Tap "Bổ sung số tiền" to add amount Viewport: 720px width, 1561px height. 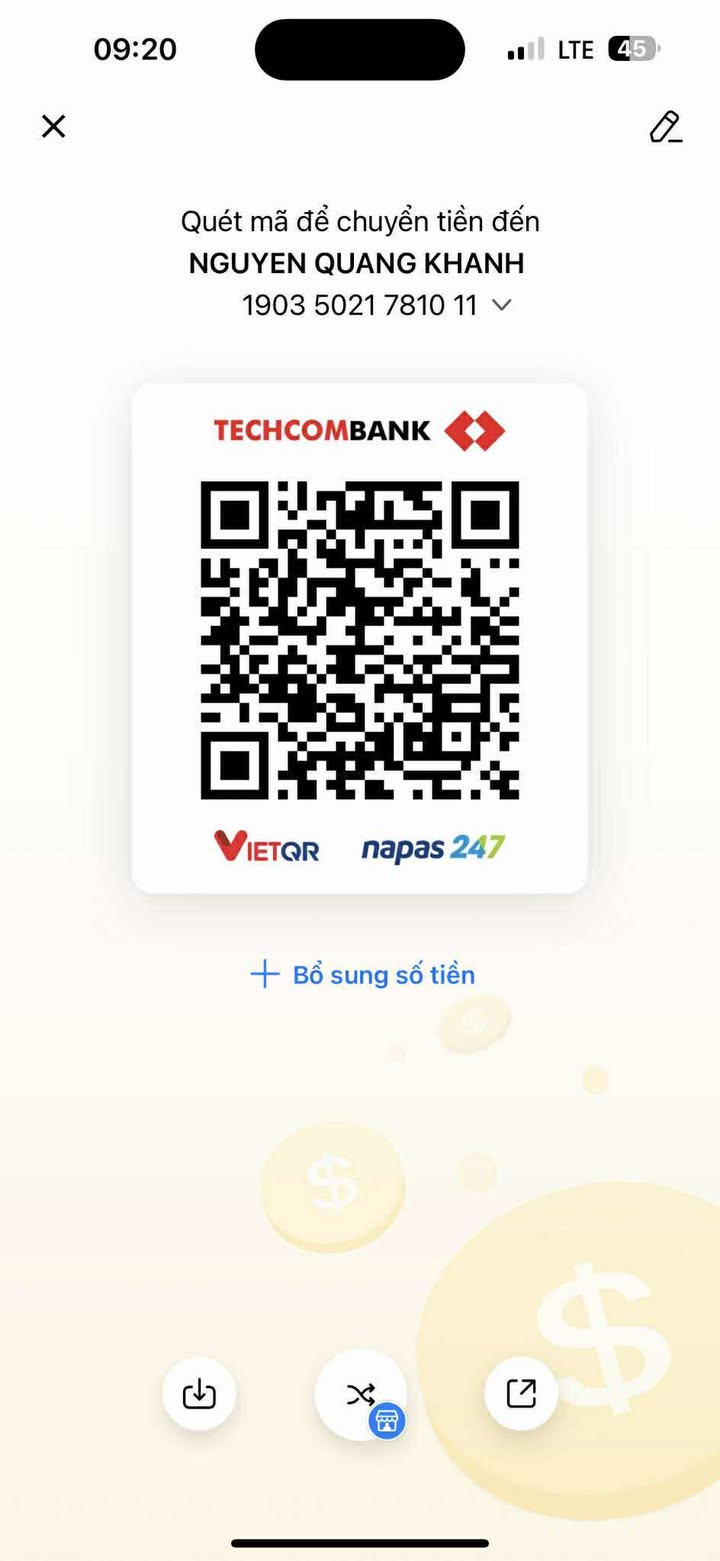362,975
